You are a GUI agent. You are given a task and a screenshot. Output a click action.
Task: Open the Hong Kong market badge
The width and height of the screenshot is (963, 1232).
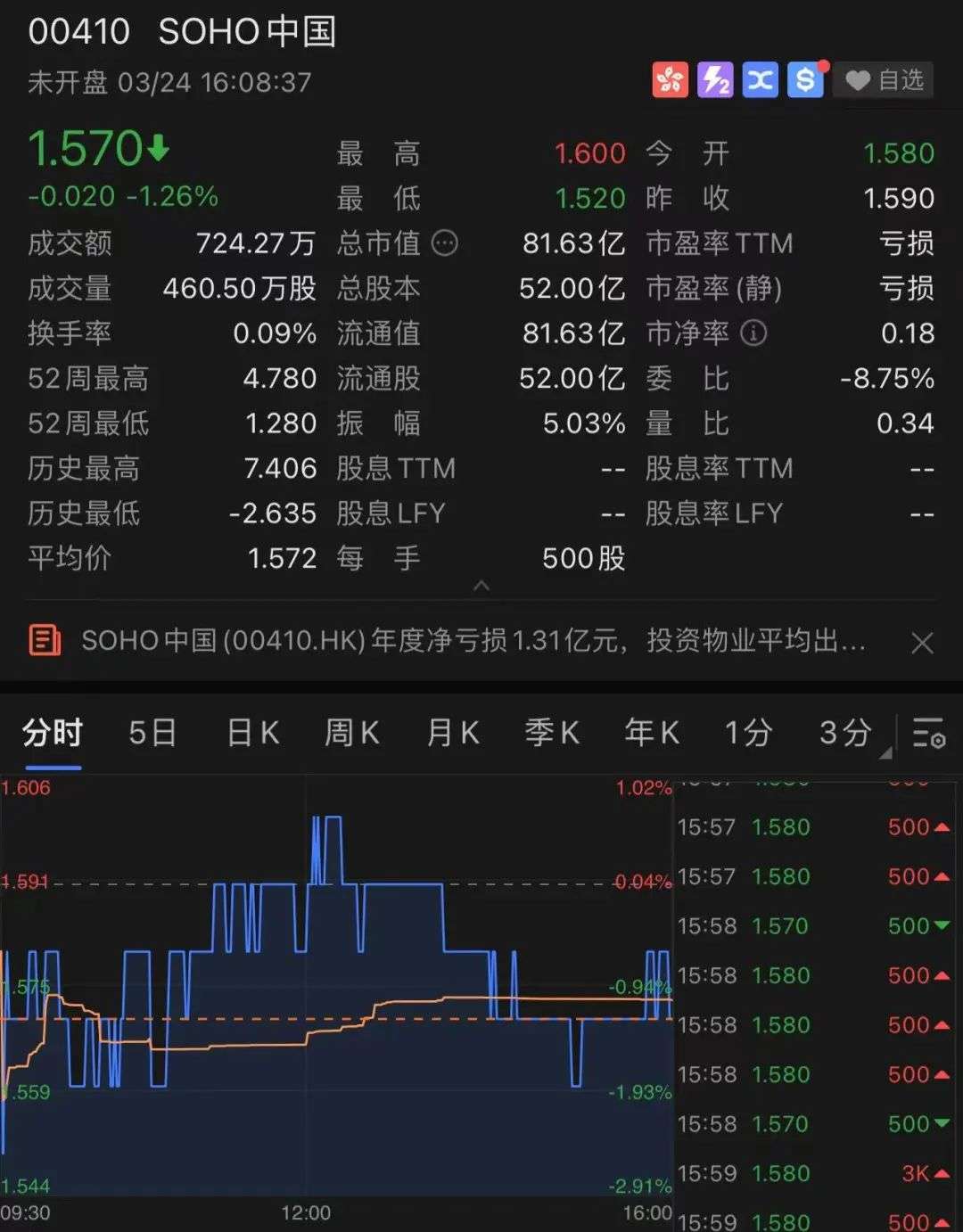(670, 80)
